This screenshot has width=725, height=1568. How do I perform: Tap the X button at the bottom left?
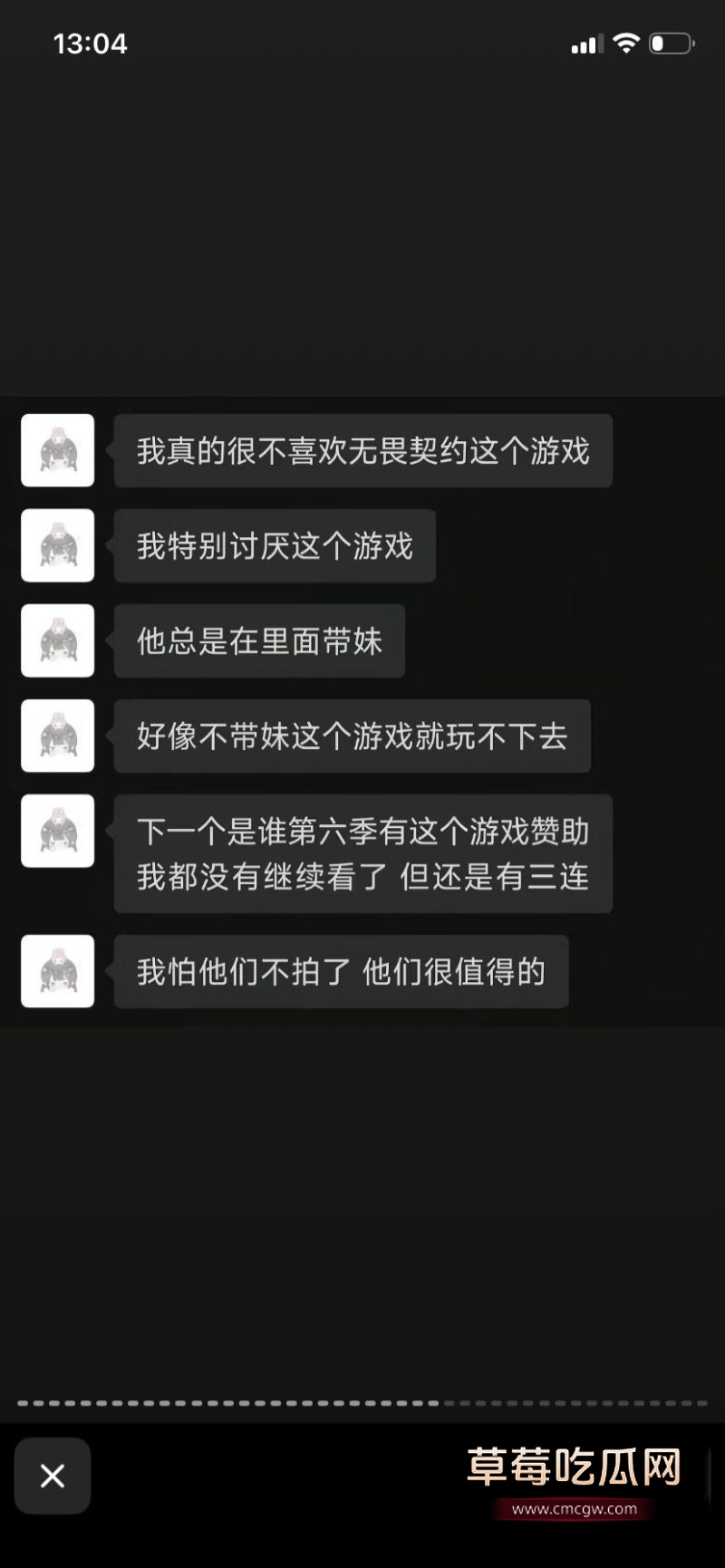[52, 1477]
